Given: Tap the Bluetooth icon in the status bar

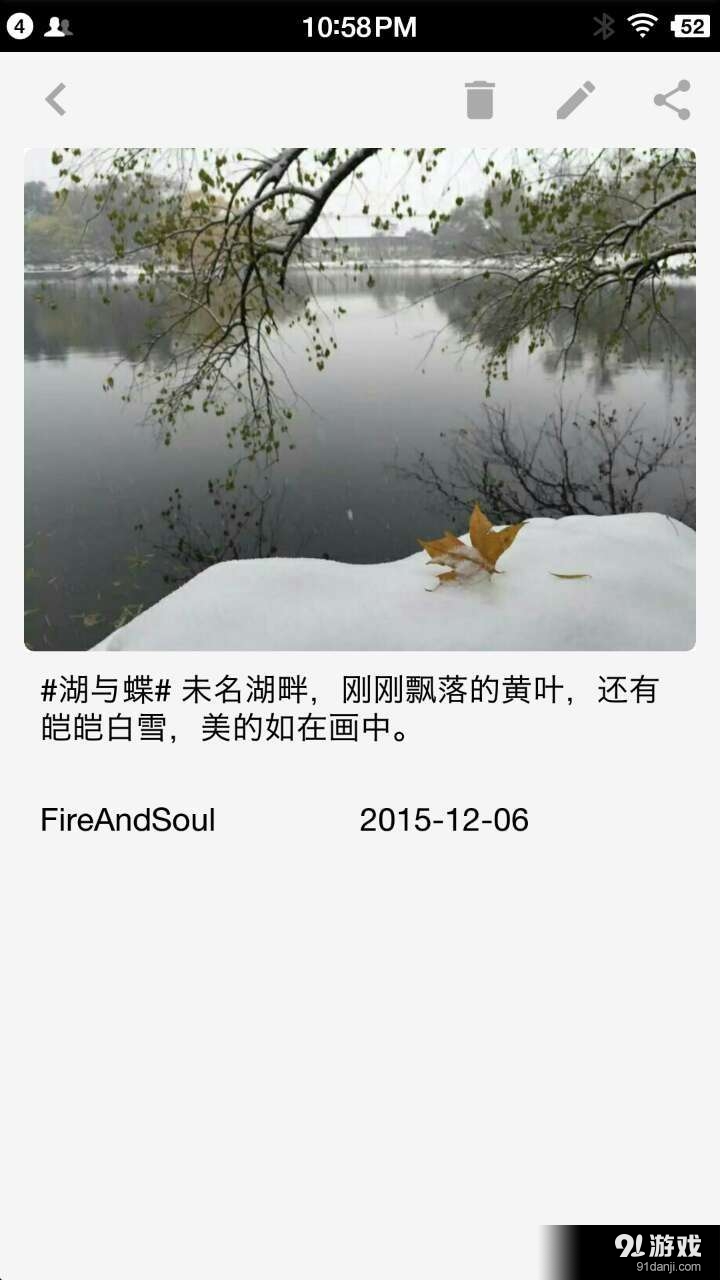Looking at the screenshot, I should (x=604, y=27).
